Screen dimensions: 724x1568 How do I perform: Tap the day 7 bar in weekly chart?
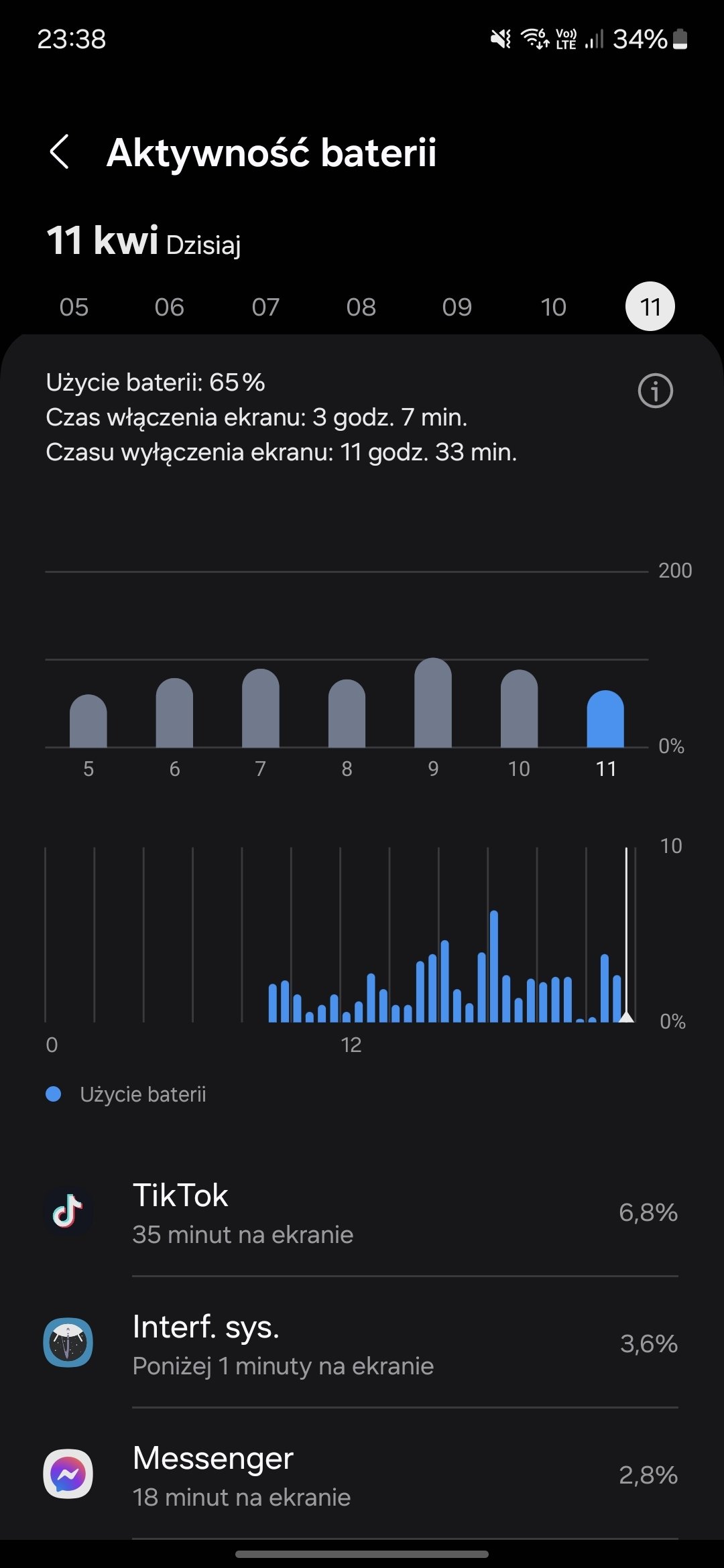tap(261, 708)
